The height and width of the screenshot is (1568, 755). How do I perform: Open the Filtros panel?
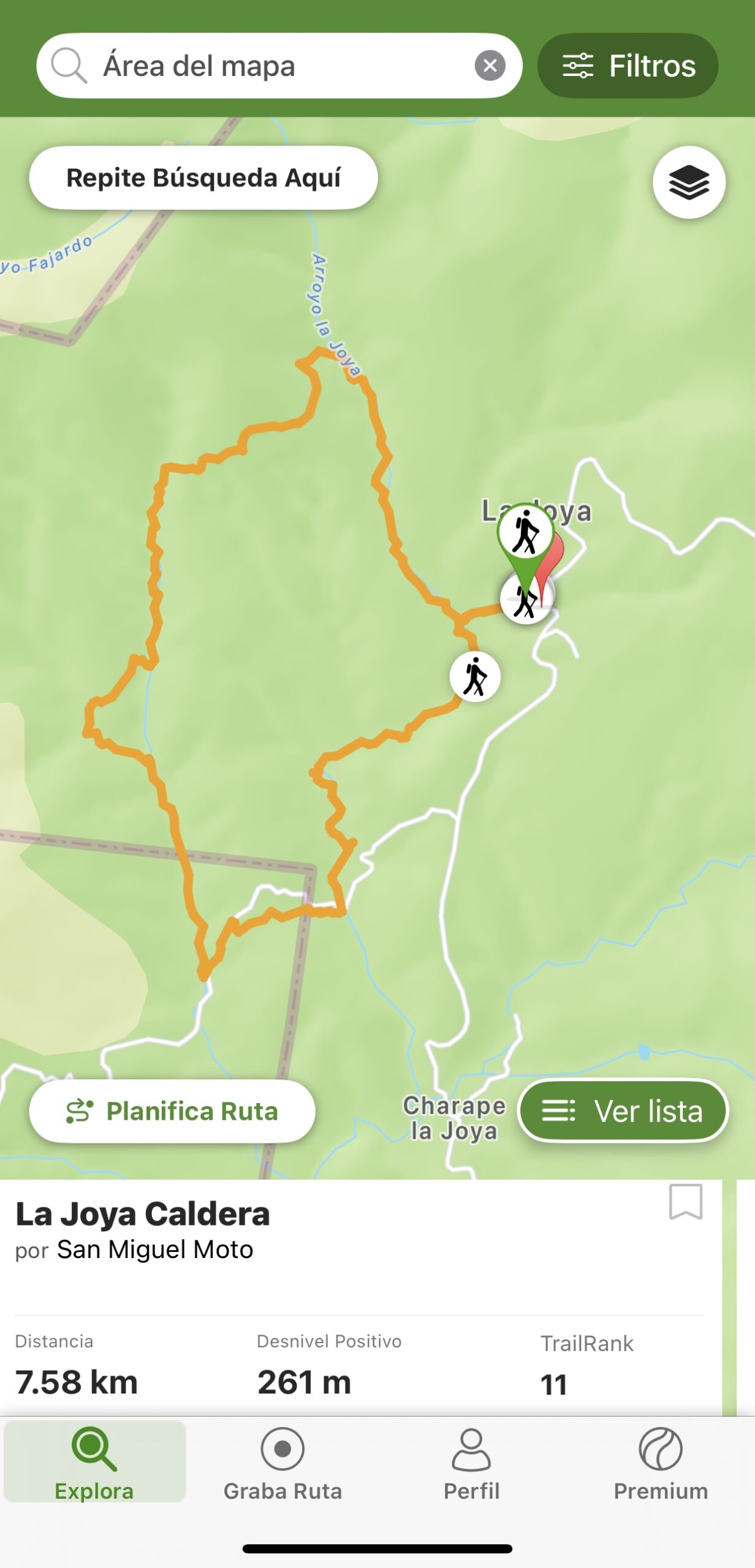(x=629, y=66)
